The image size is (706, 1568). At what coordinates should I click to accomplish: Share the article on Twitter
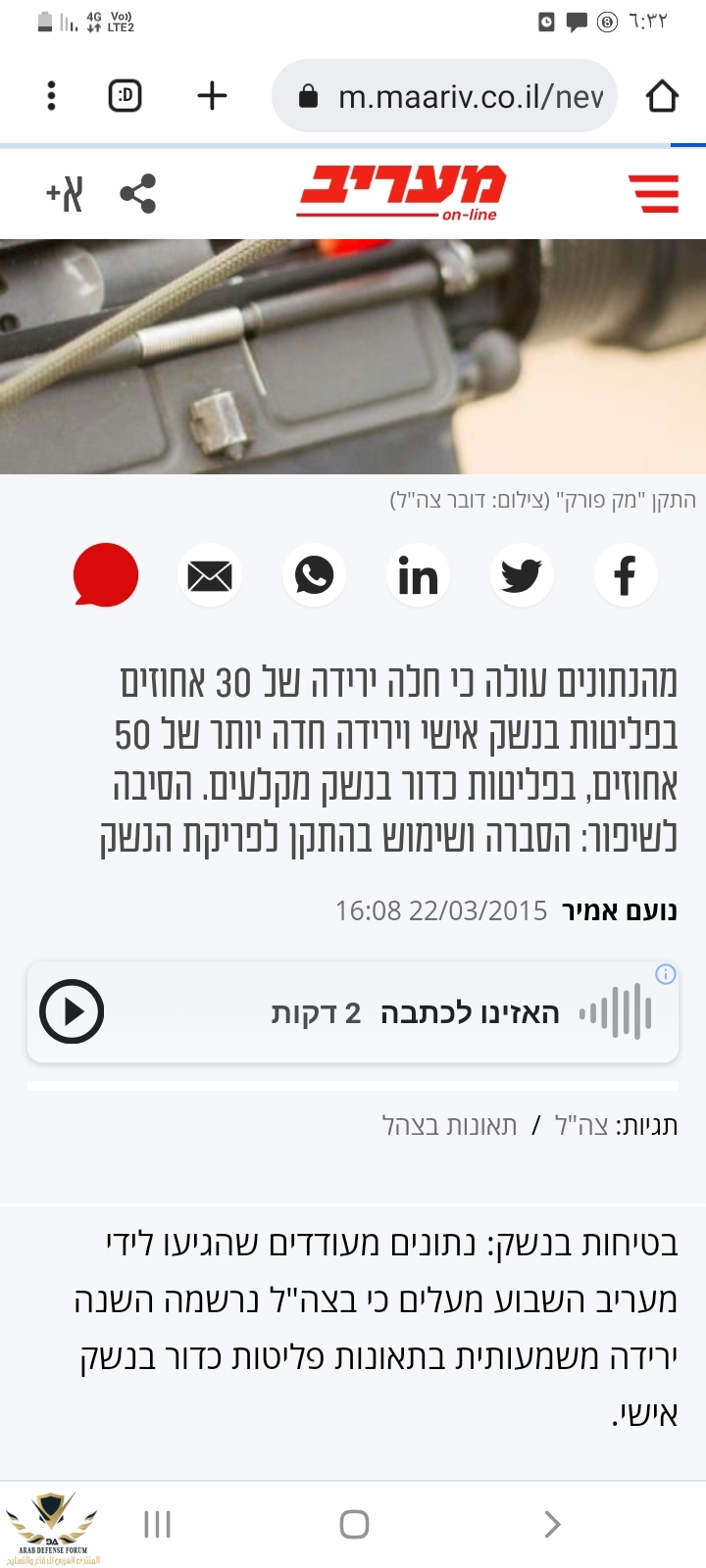(x=521, y=575)
